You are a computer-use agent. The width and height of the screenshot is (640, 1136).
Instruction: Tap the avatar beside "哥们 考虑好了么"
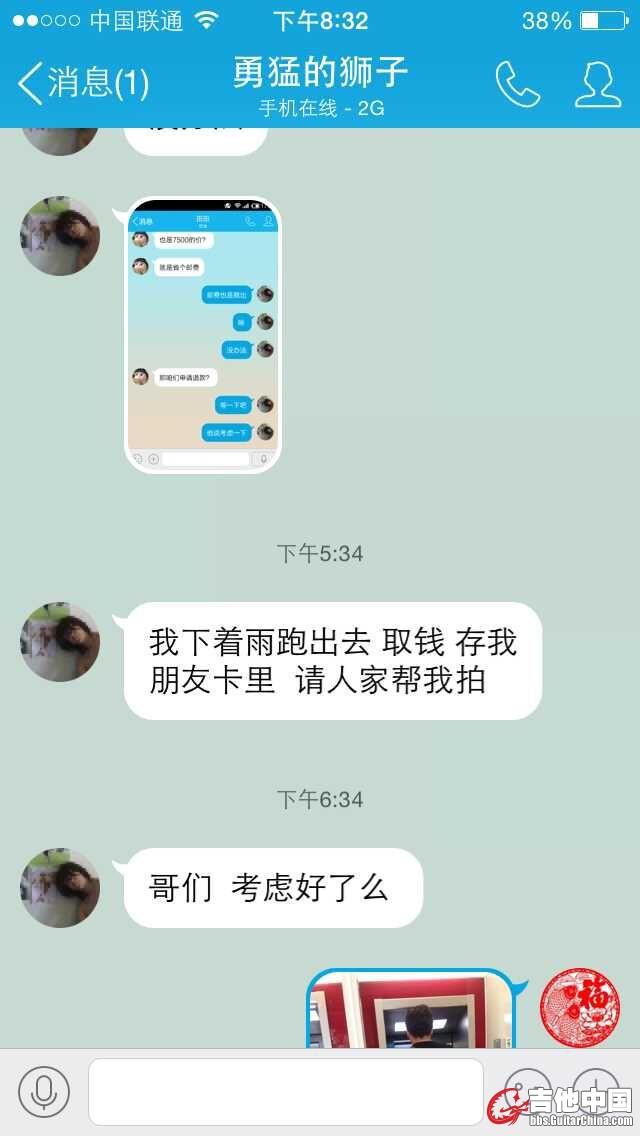(x=60, y=888)
